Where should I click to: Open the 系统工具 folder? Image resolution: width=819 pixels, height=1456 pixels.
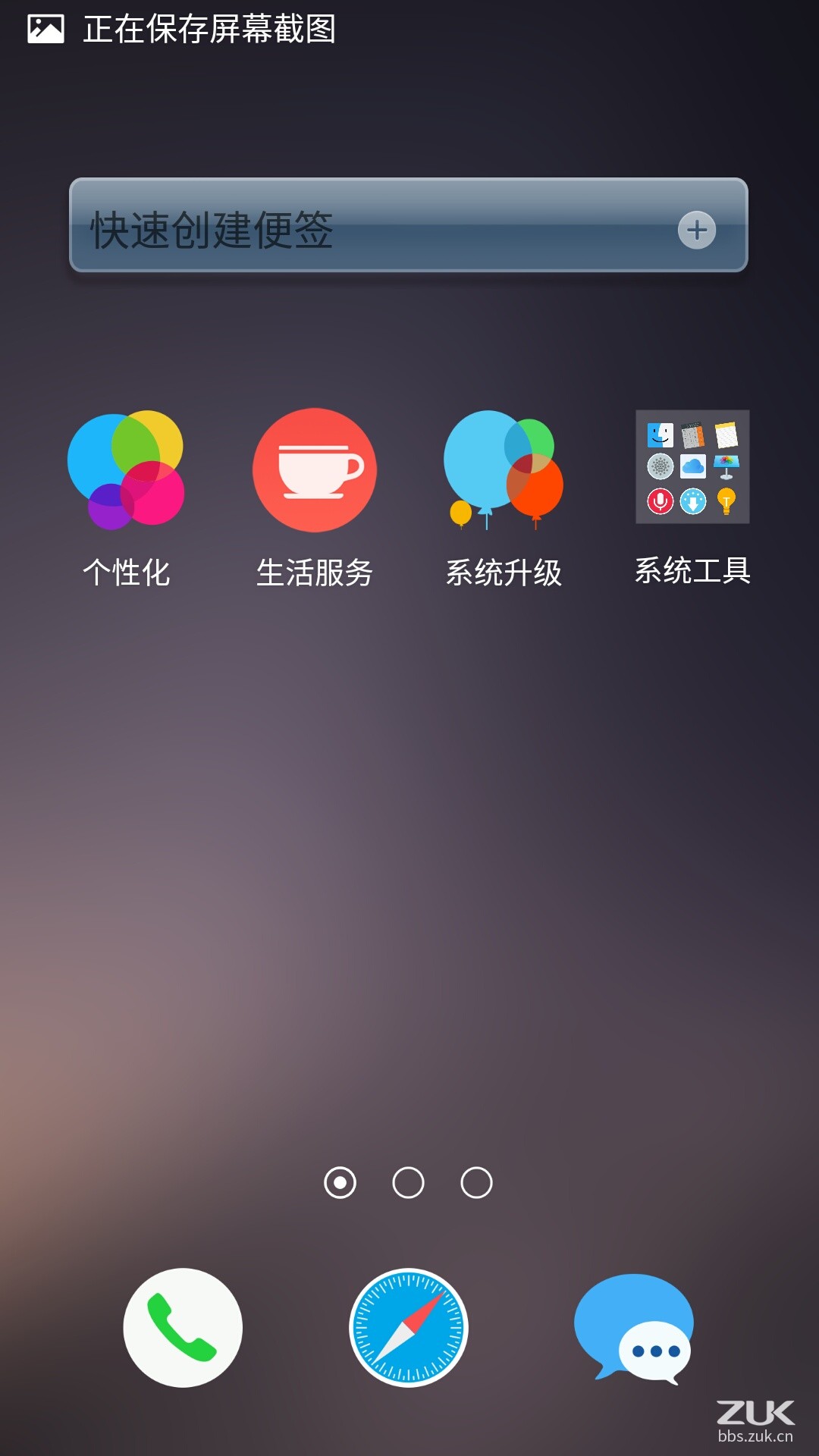[x=692, y=467]
